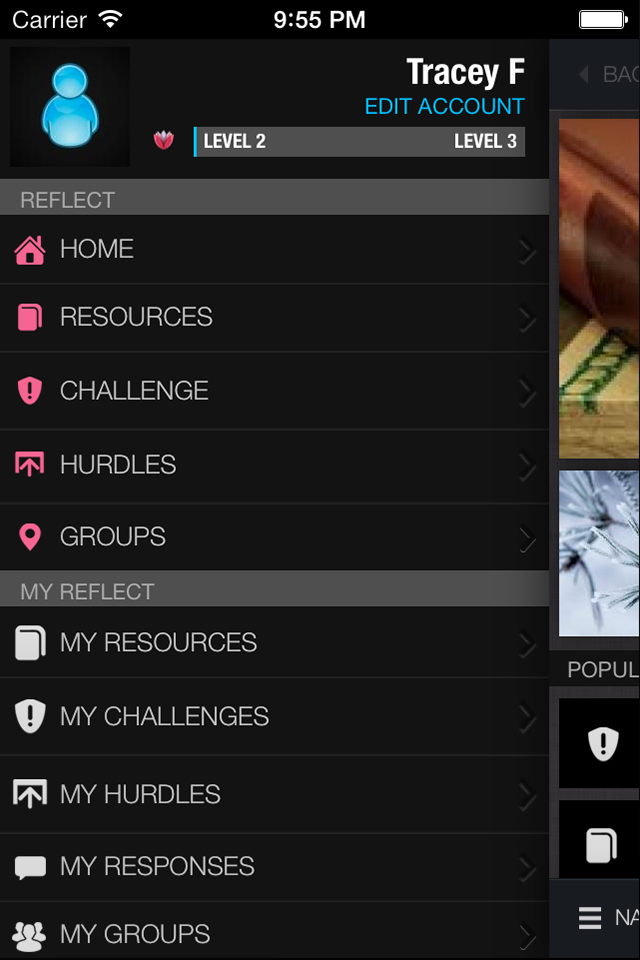Tap the profile avatar picture

[70, 107]
